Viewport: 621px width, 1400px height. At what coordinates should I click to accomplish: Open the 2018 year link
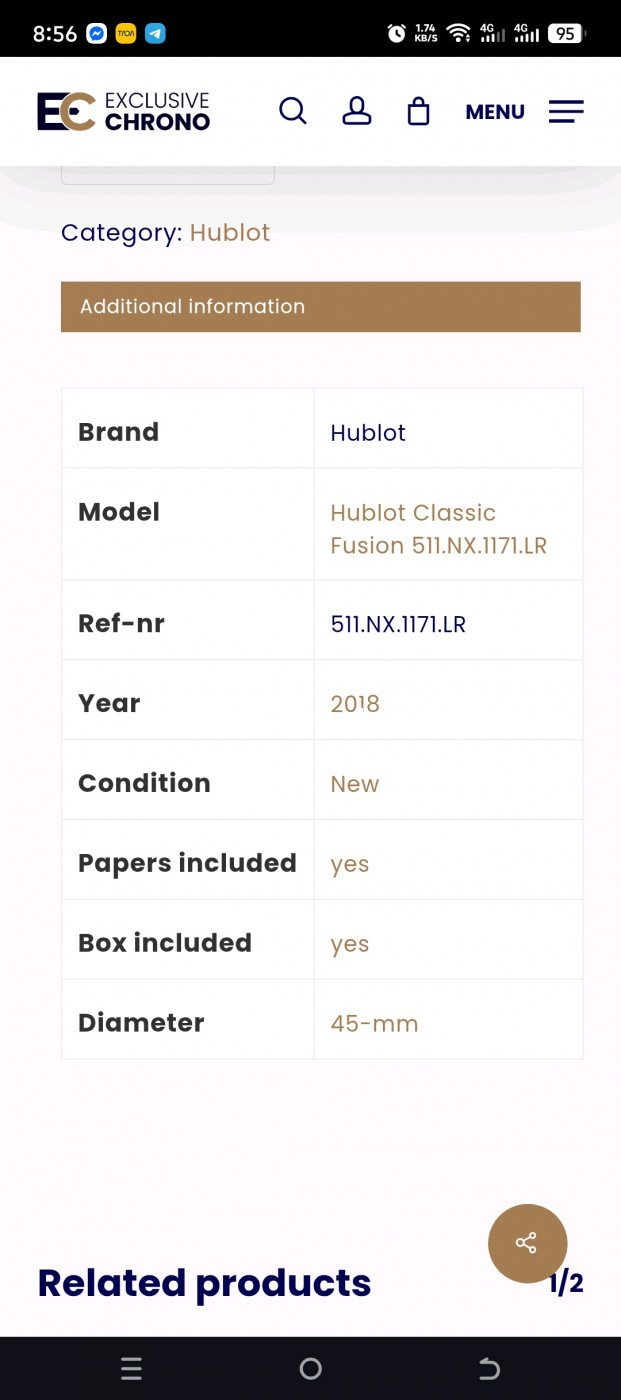[x=355, y=704]
